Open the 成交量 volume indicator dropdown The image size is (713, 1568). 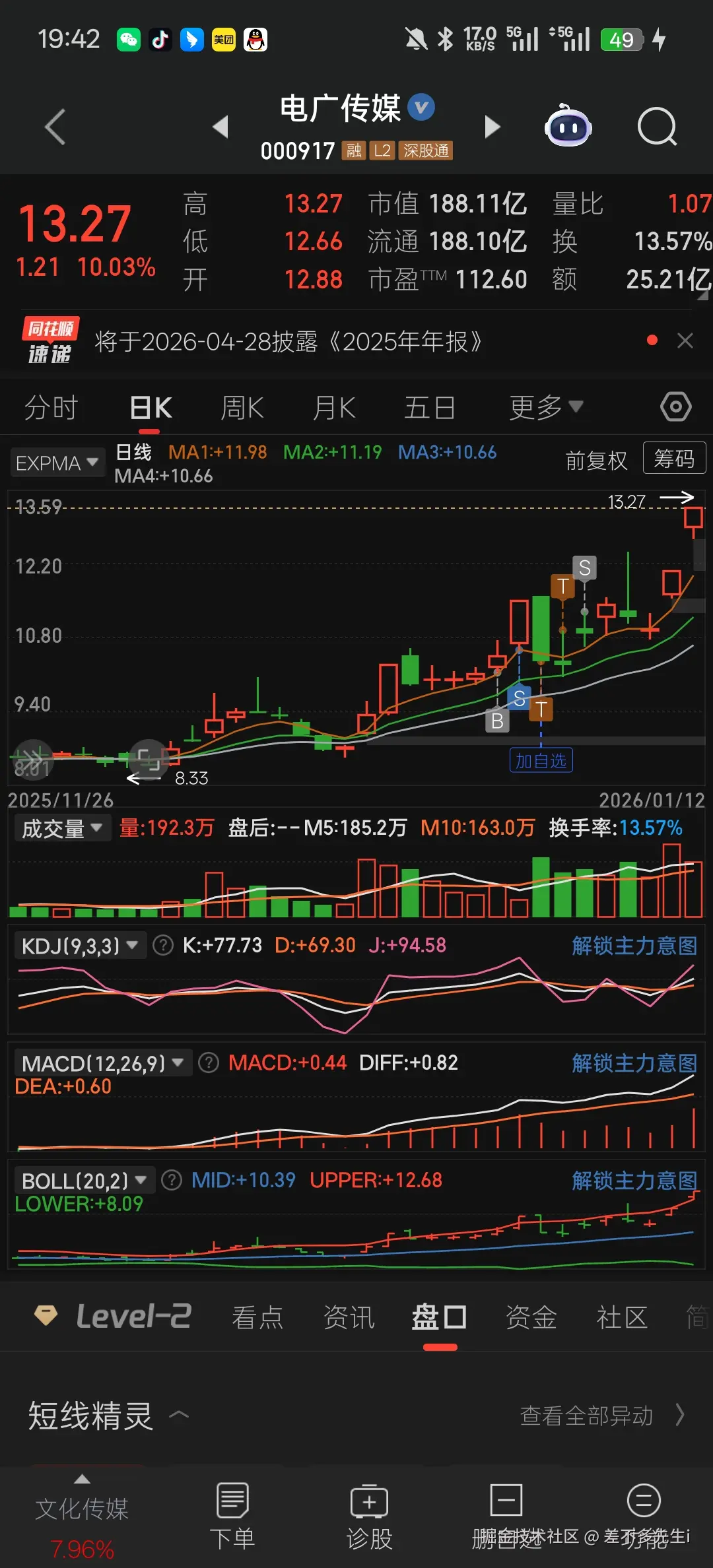click(x=63, y=828)
